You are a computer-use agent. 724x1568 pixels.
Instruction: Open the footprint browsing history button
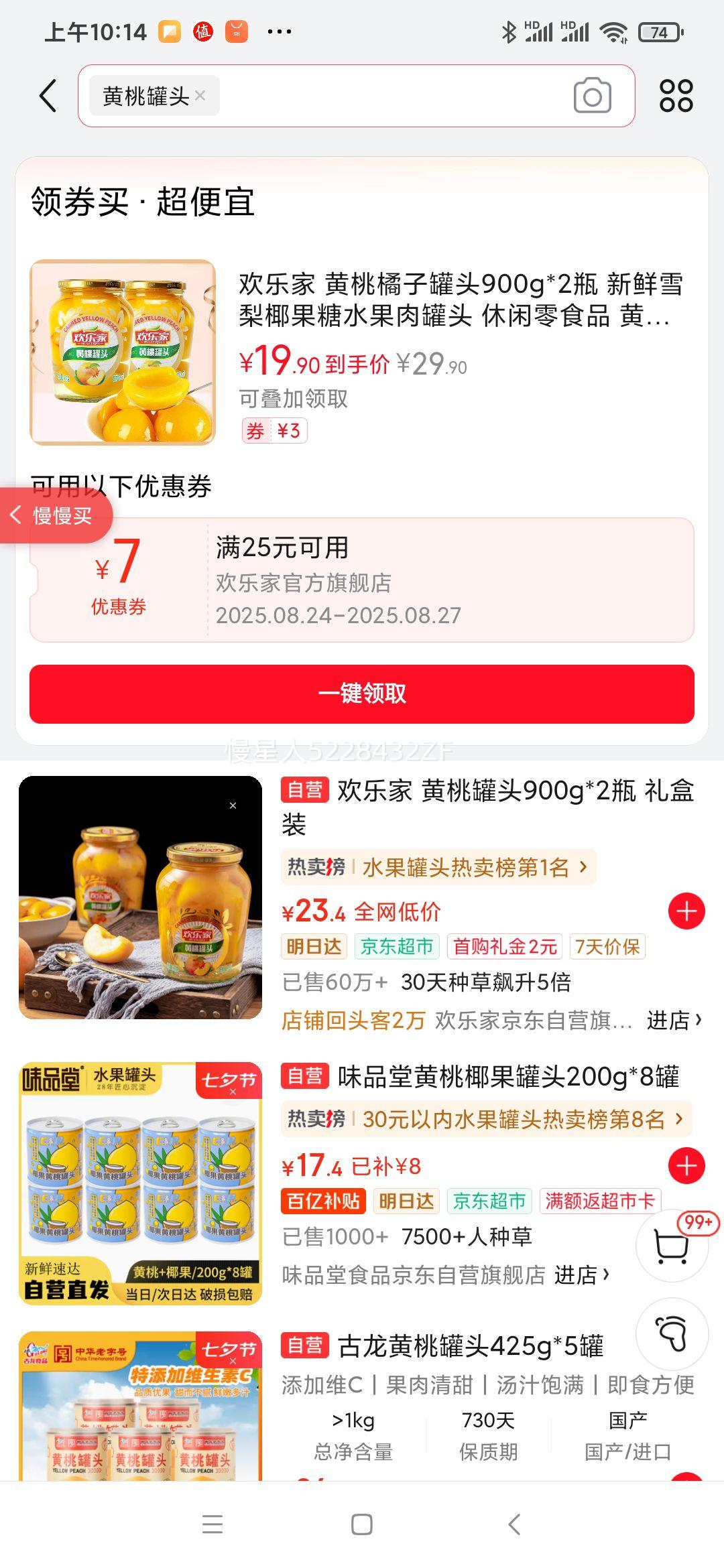[672, 1334]
